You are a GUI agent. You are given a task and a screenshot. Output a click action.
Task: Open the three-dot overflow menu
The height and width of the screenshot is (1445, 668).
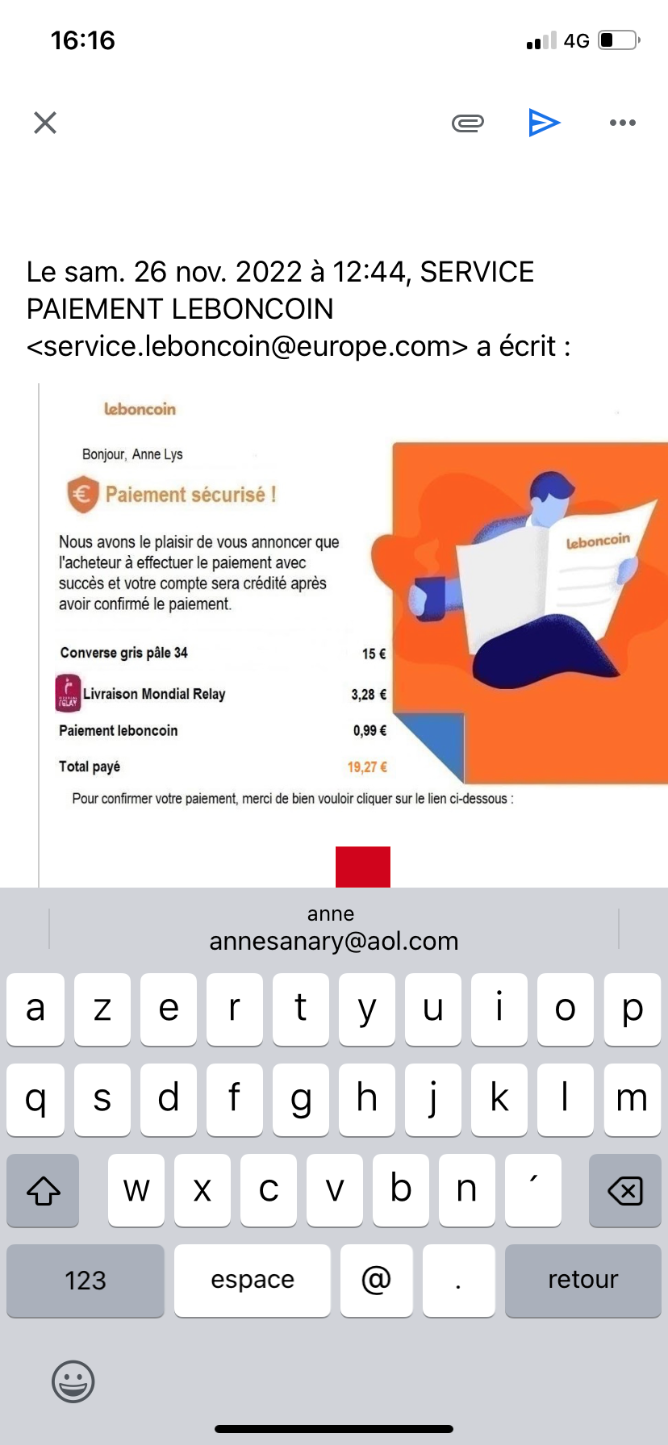point(622,123)
